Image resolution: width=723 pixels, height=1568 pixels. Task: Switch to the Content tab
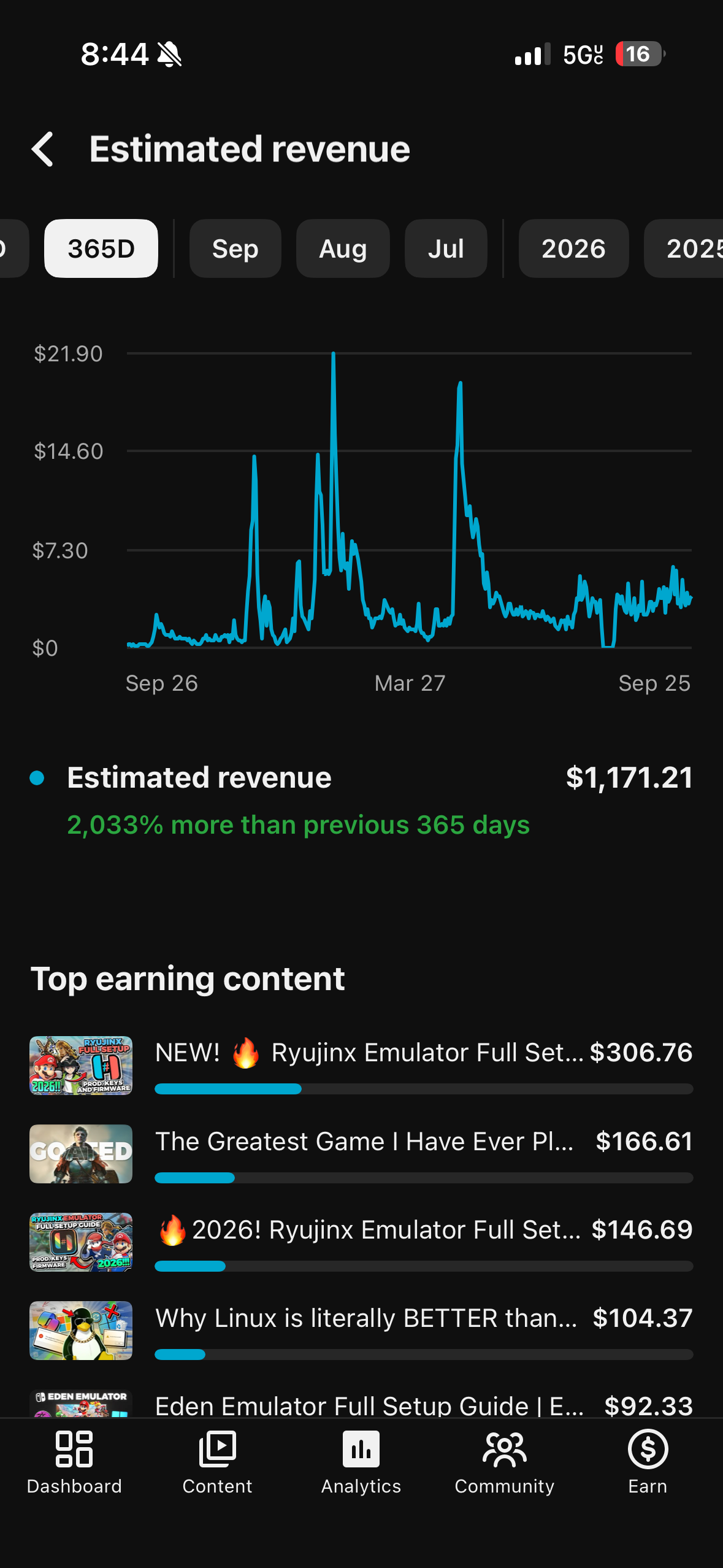point(218,1463)
